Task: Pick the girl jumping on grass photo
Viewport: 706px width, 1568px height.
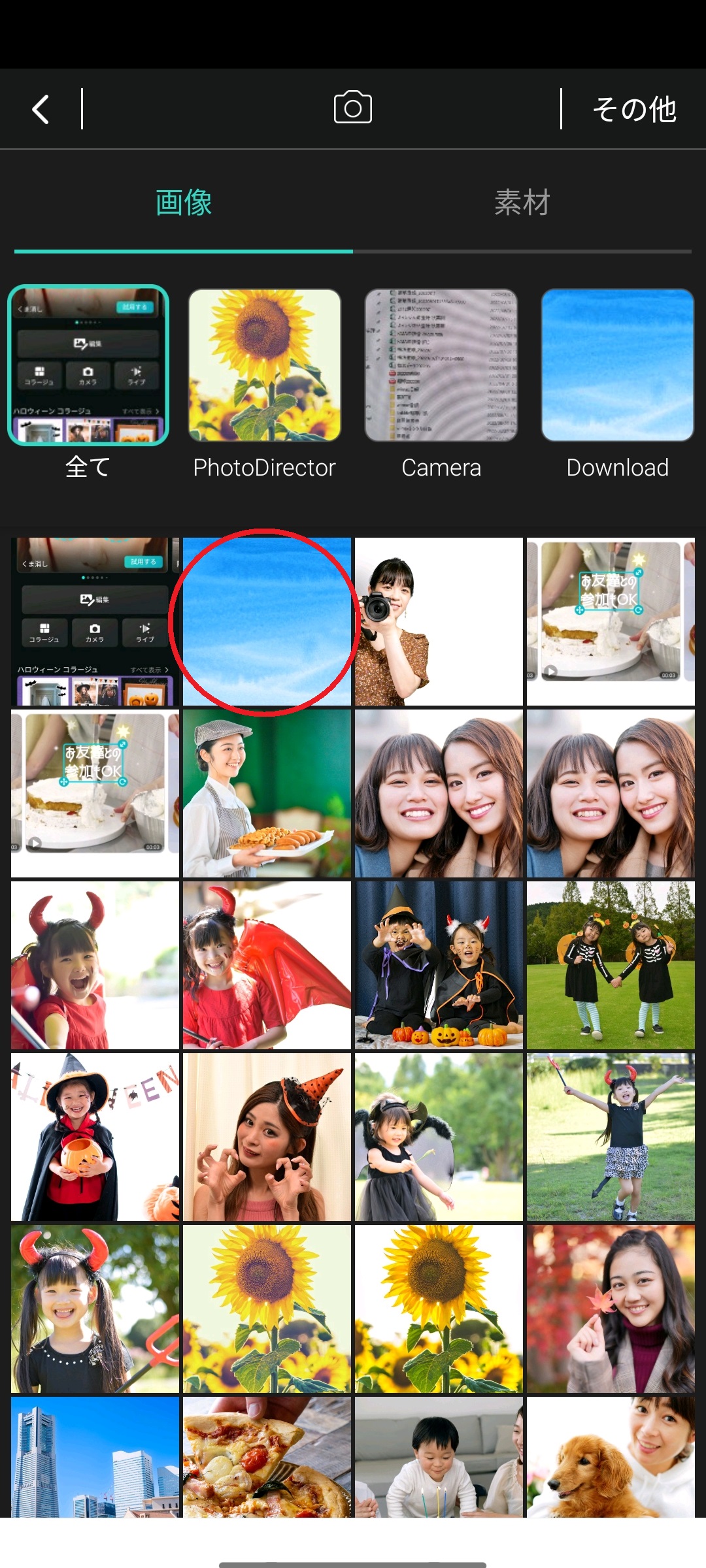Action: click(x=611, y=1137)
